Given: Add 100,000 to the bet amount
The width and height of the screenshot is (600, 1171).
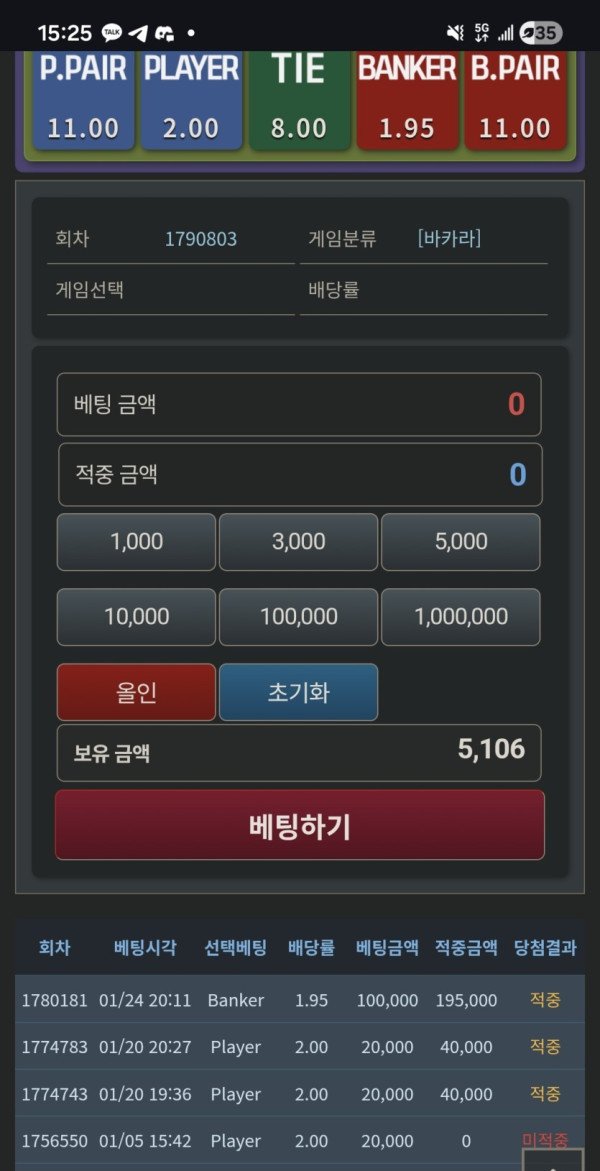Looking at the screenshot, I should coord(298,616).
